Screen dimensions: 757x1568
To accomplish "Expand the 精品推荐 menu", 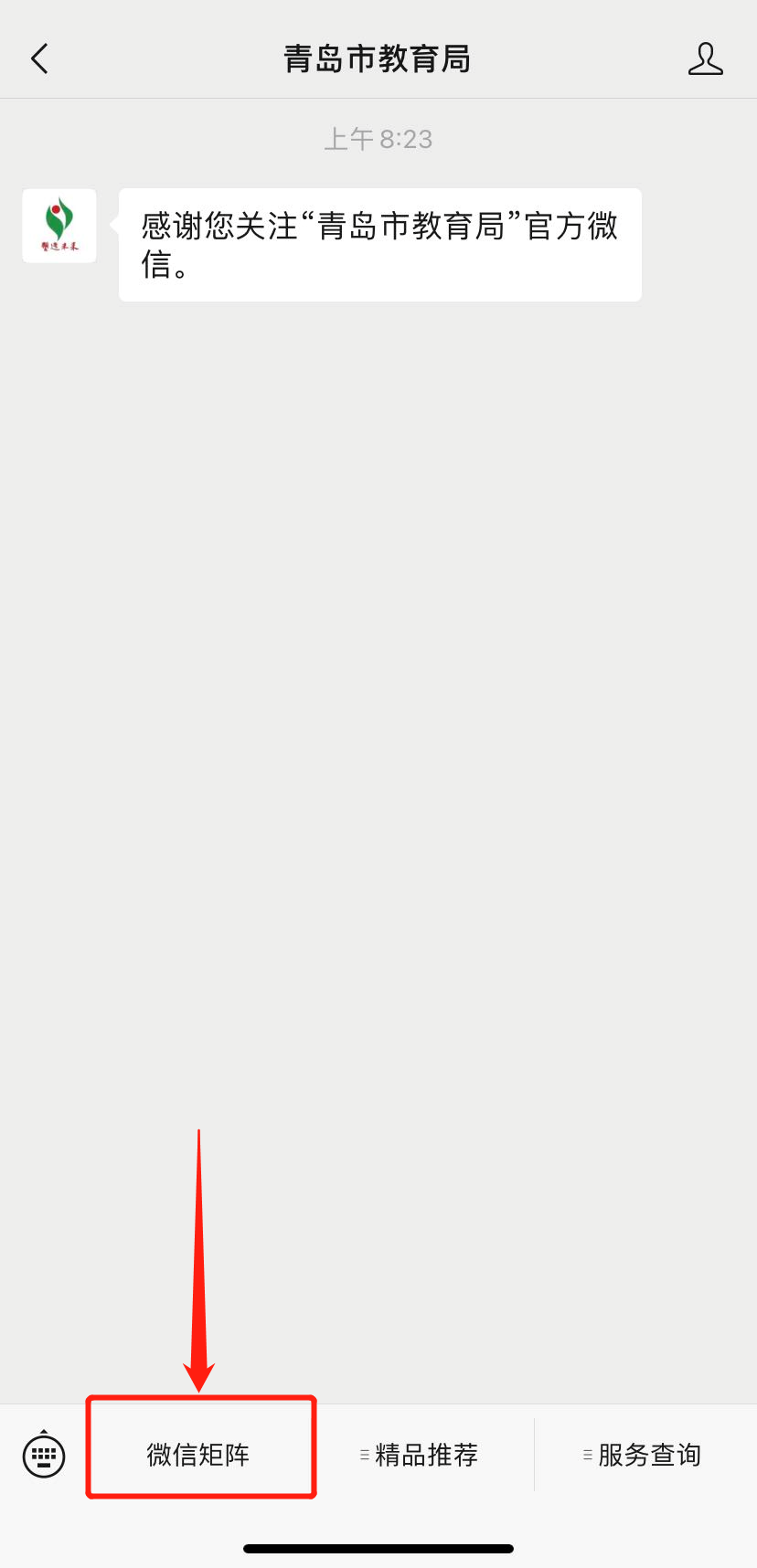I will [420, 1455].
